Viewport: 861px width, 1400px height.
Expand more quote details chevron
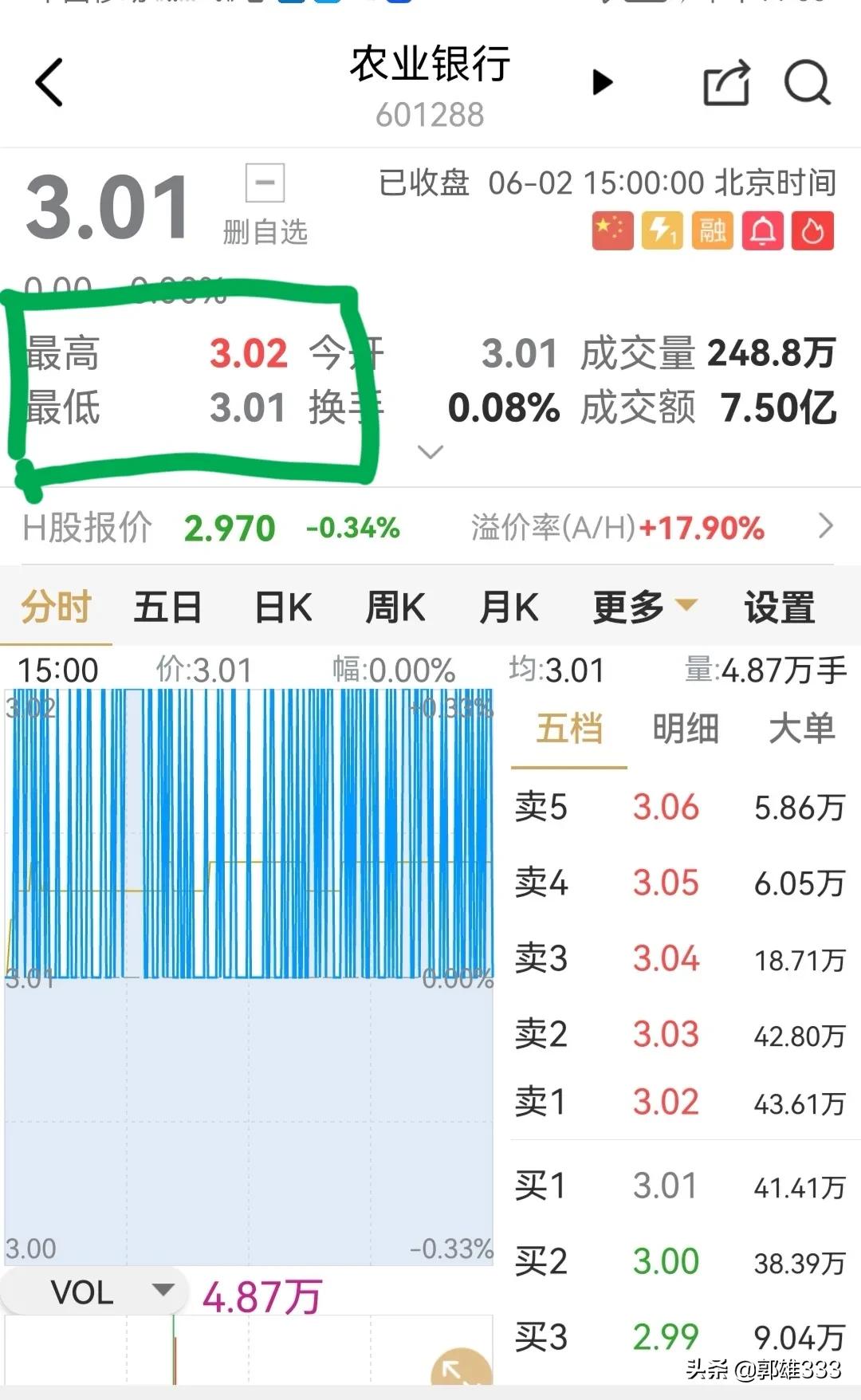click(431, 453)
